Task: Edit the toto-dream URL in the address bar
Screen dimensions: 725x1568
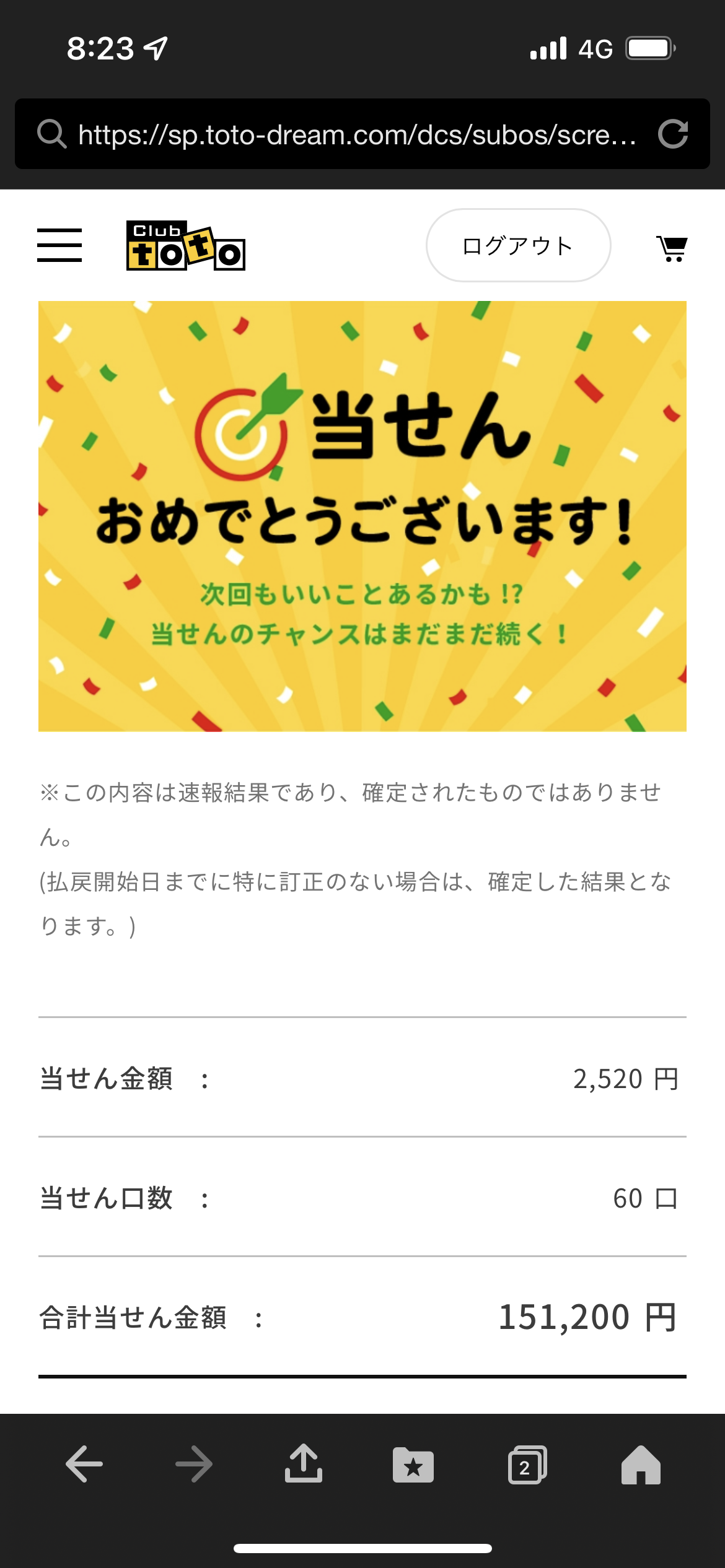Action: click(357, 134)
